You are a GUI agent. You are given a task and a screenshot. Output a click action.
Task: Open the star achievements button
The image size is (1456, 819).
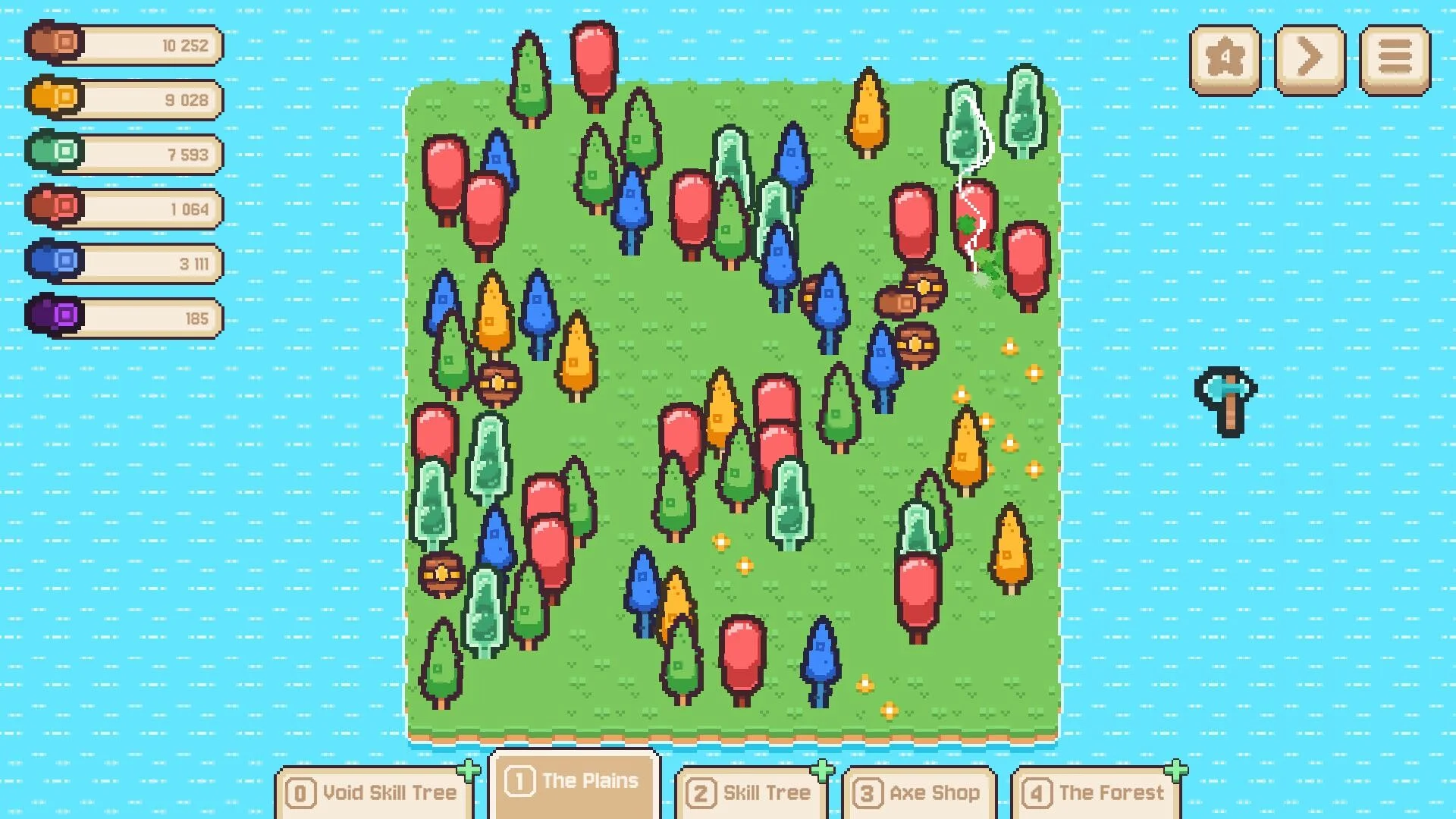[1225, 59]
